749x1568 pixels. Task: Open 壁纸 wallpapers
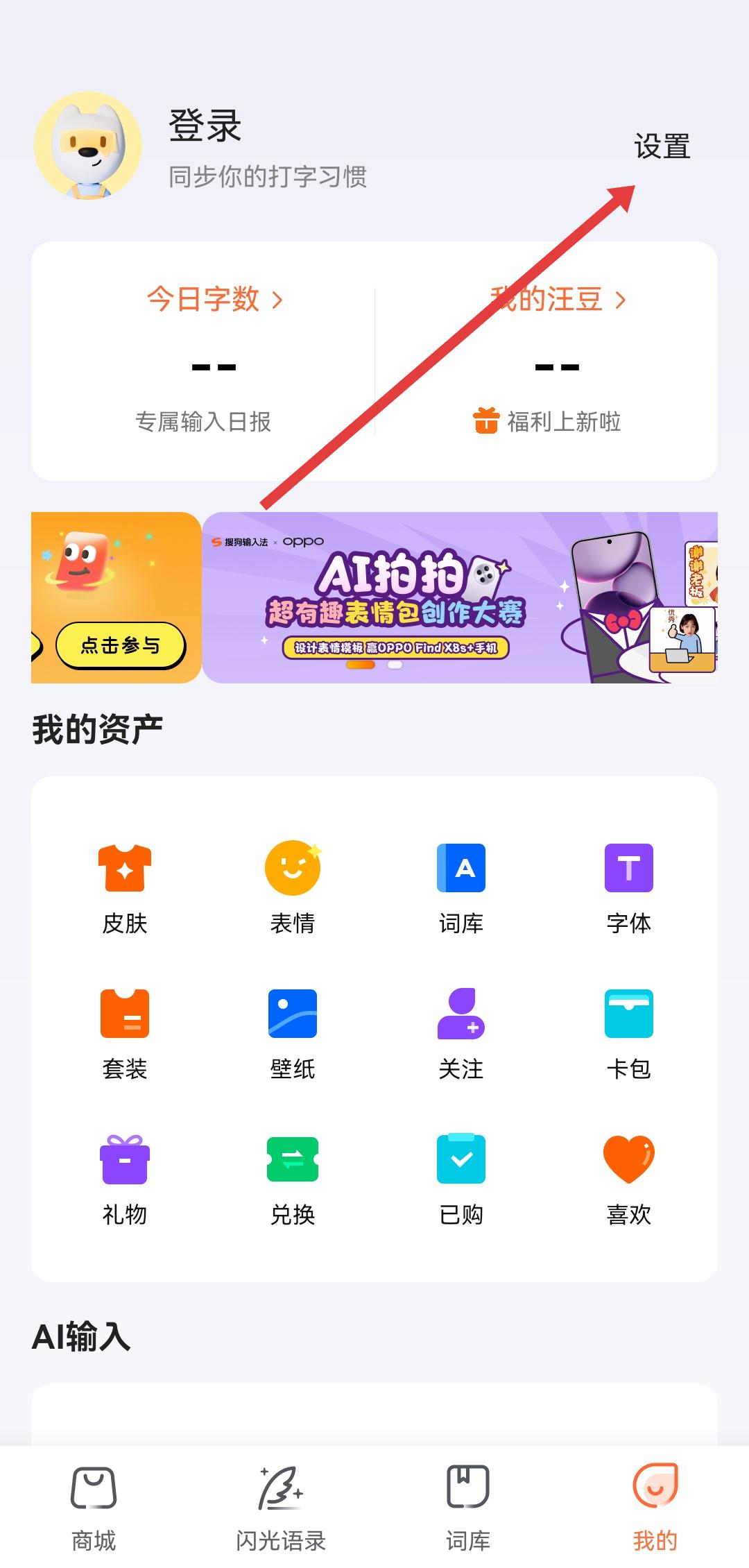click(x=293, y=1034)
